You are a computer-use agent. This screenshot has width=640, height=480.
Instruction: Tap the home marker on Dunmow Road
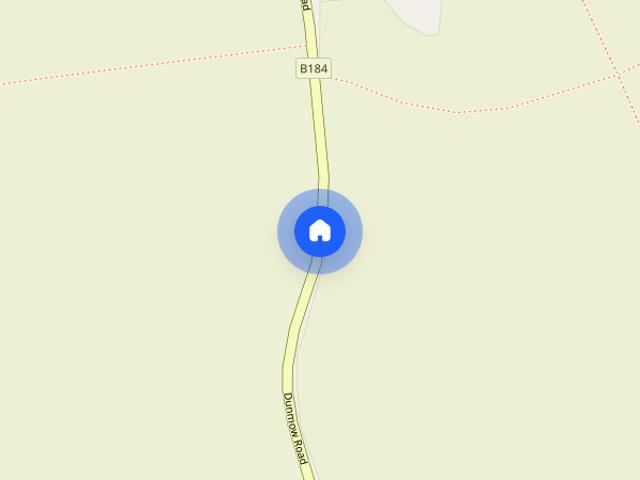(320, 231)
